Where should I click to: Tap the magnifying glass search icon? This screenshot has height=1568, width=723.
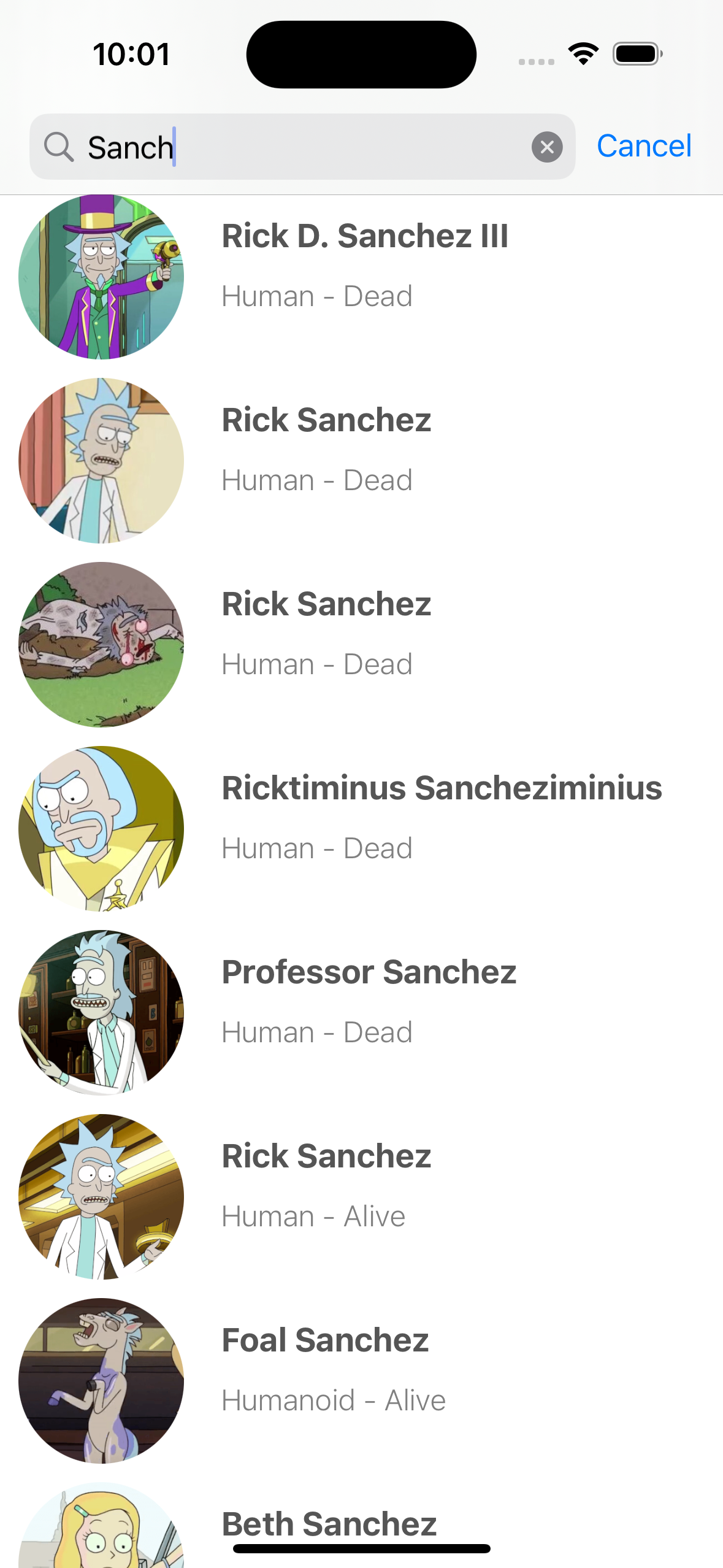point(58,146)
